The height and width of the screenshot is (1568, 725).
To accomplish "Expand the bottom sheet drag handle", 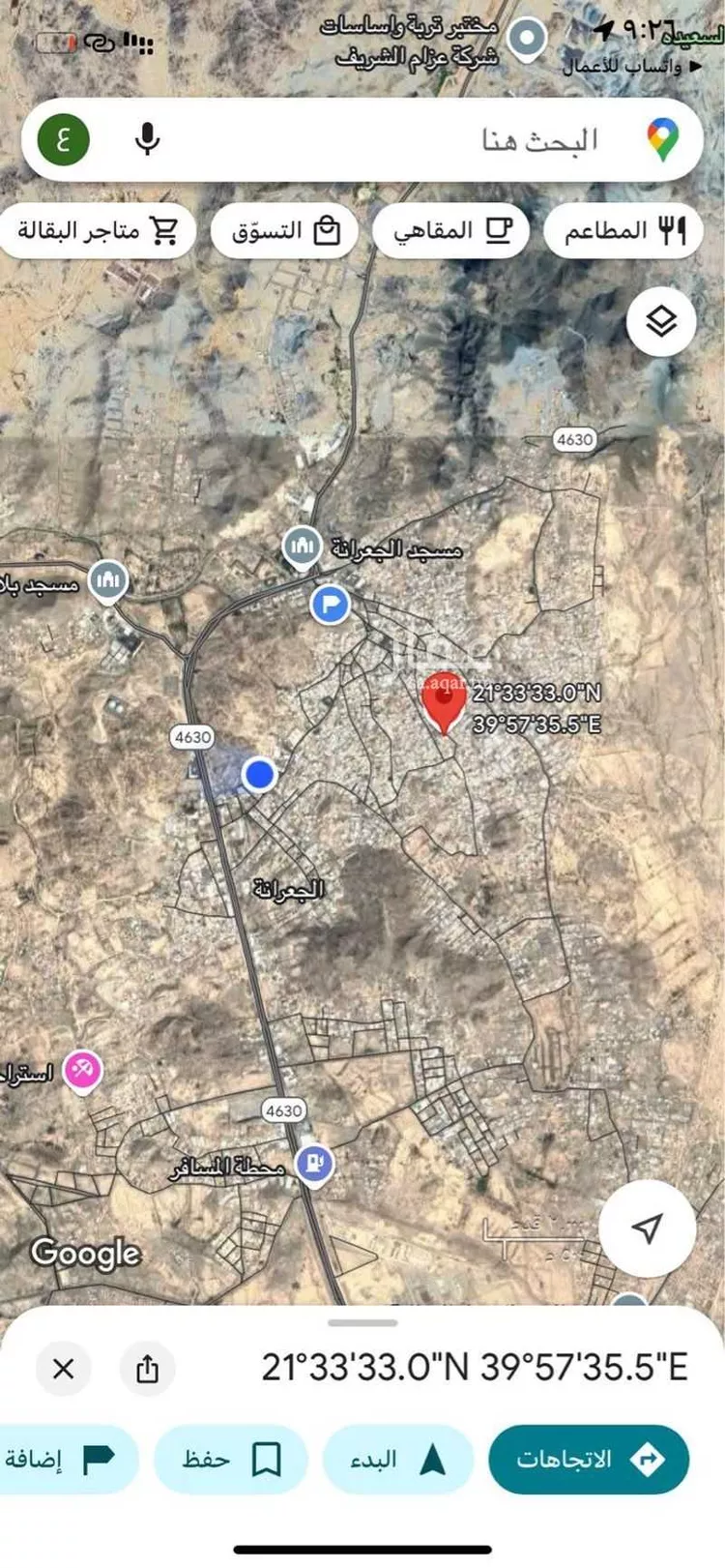I will point(362,1322).
